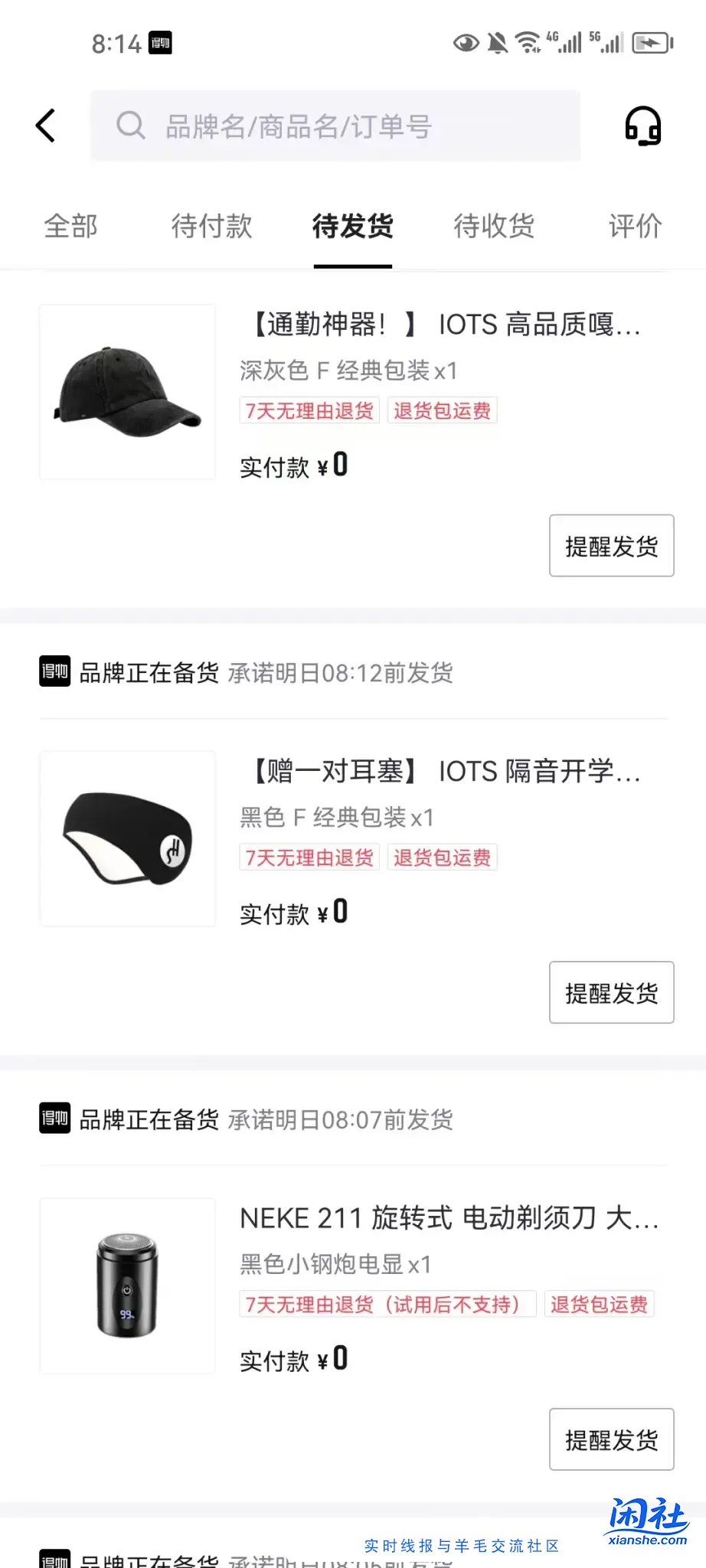Switch to the 待收货 tab
Screen dimensions: 706x1568
[x=493, y=226]
